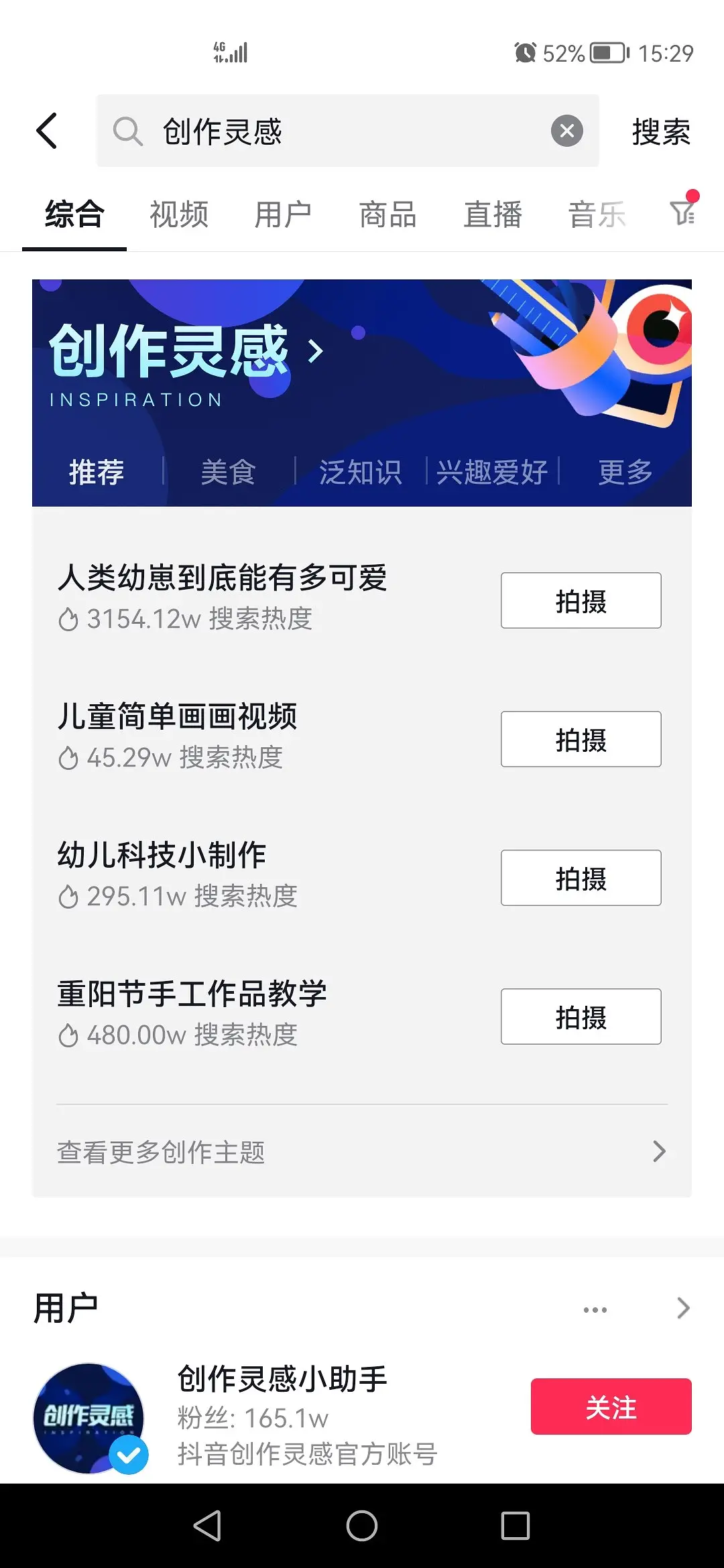The image size is (724, 1568).
Task: Switch to the 视频 tab
Action: point(179,215)
